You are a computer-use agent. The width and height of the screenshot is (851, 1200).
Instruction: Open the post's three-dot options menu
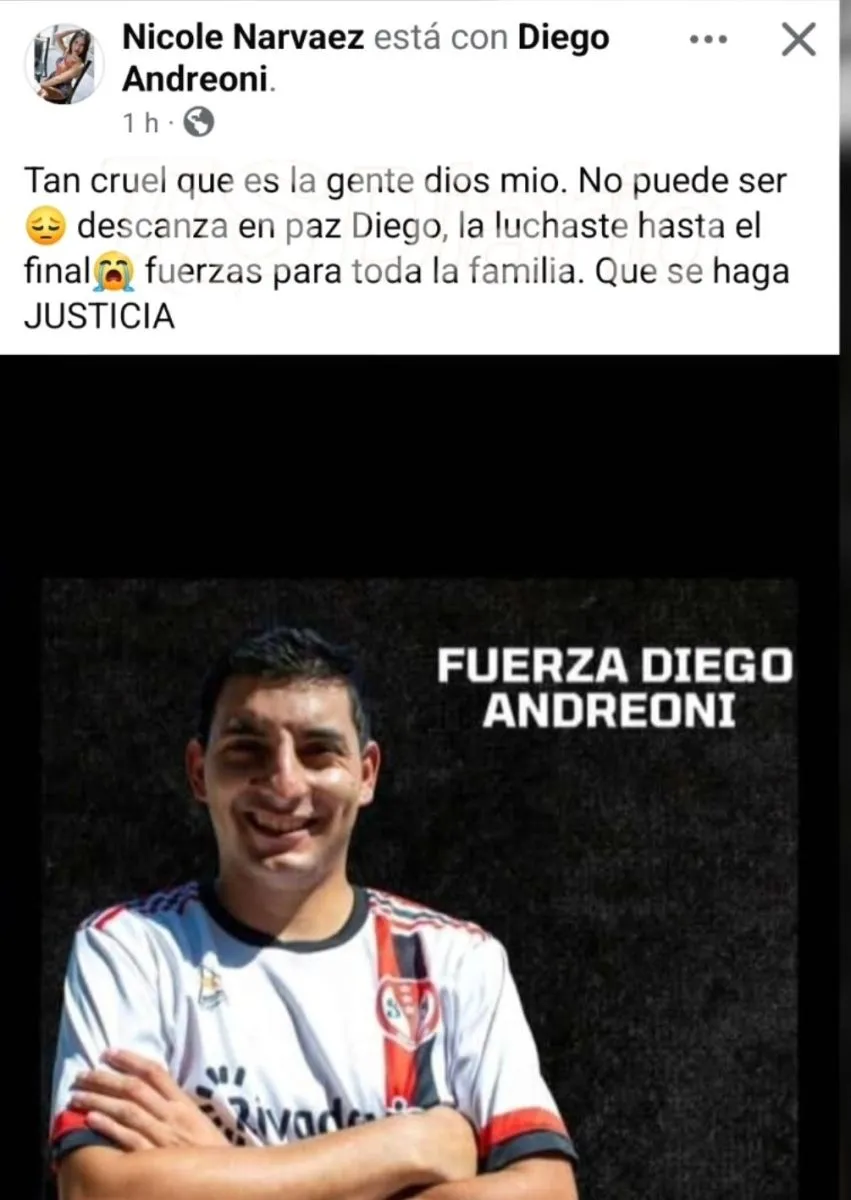click(x=709, y=40)
